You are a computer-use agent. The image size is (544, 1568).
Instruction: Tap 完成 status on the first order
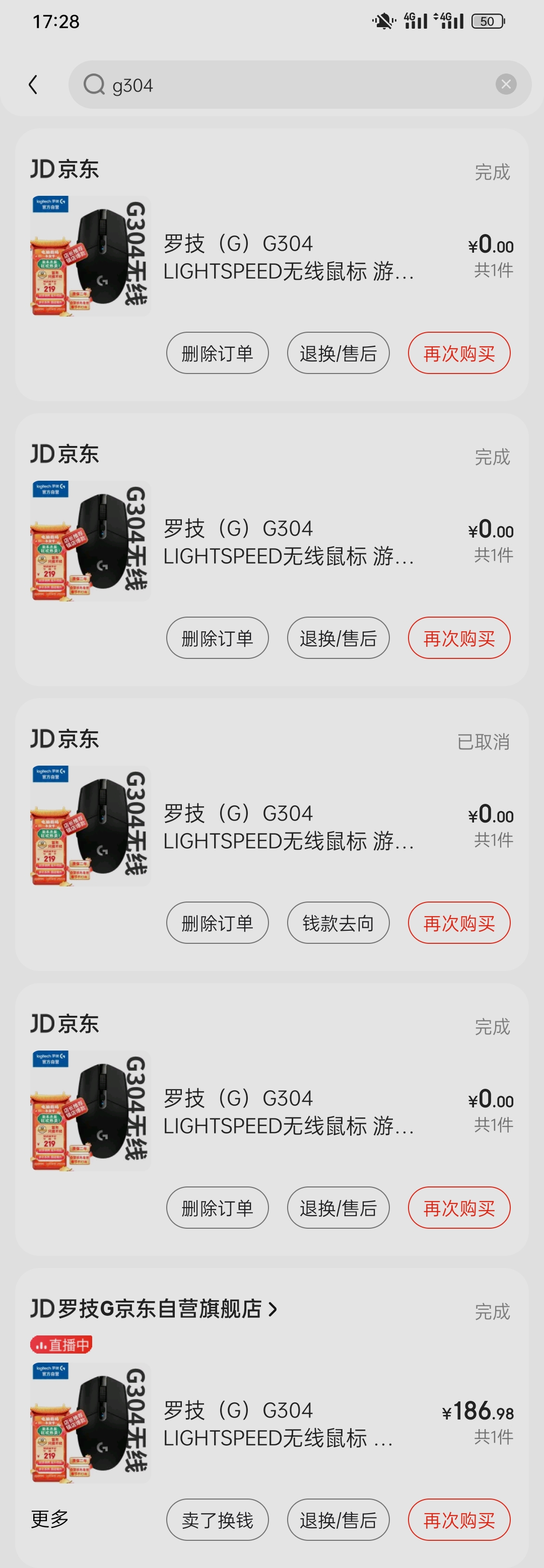(492, 172)
